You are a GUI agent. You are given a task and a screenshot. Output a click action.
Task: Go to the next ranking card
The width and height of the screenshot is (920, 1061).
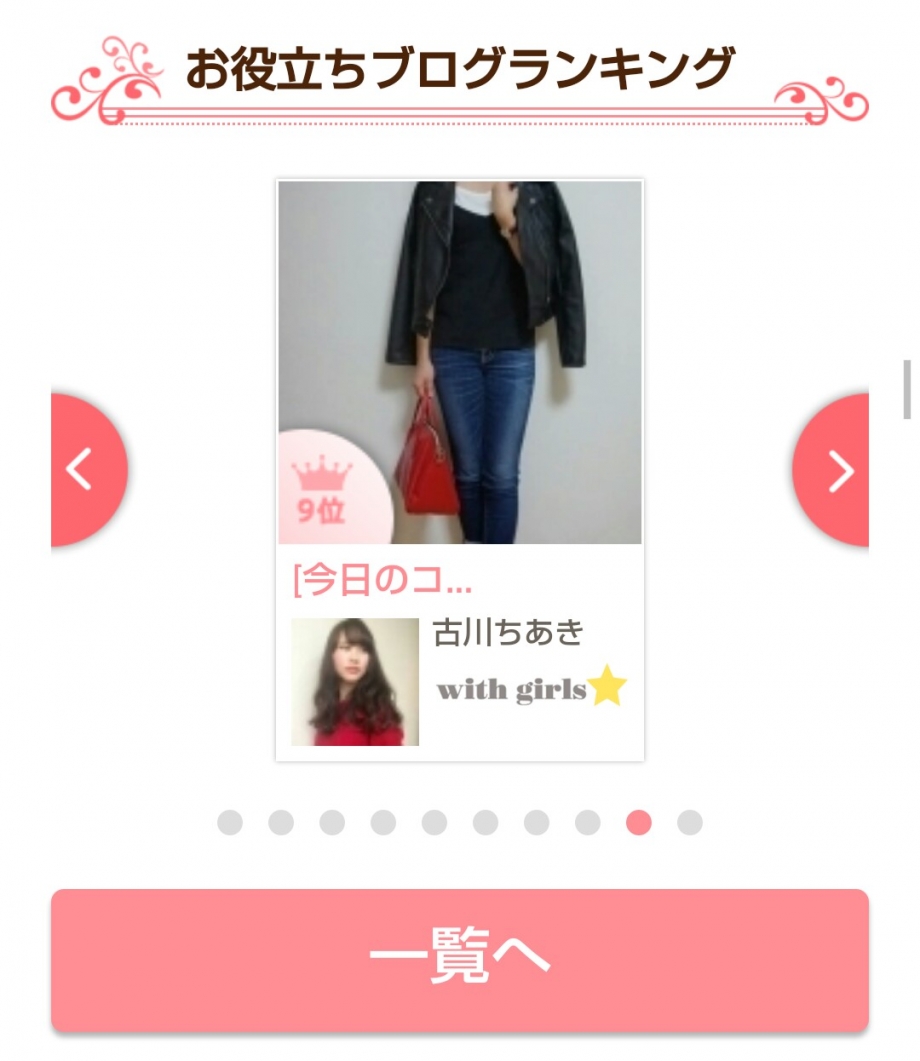click(x=836, y=470)
